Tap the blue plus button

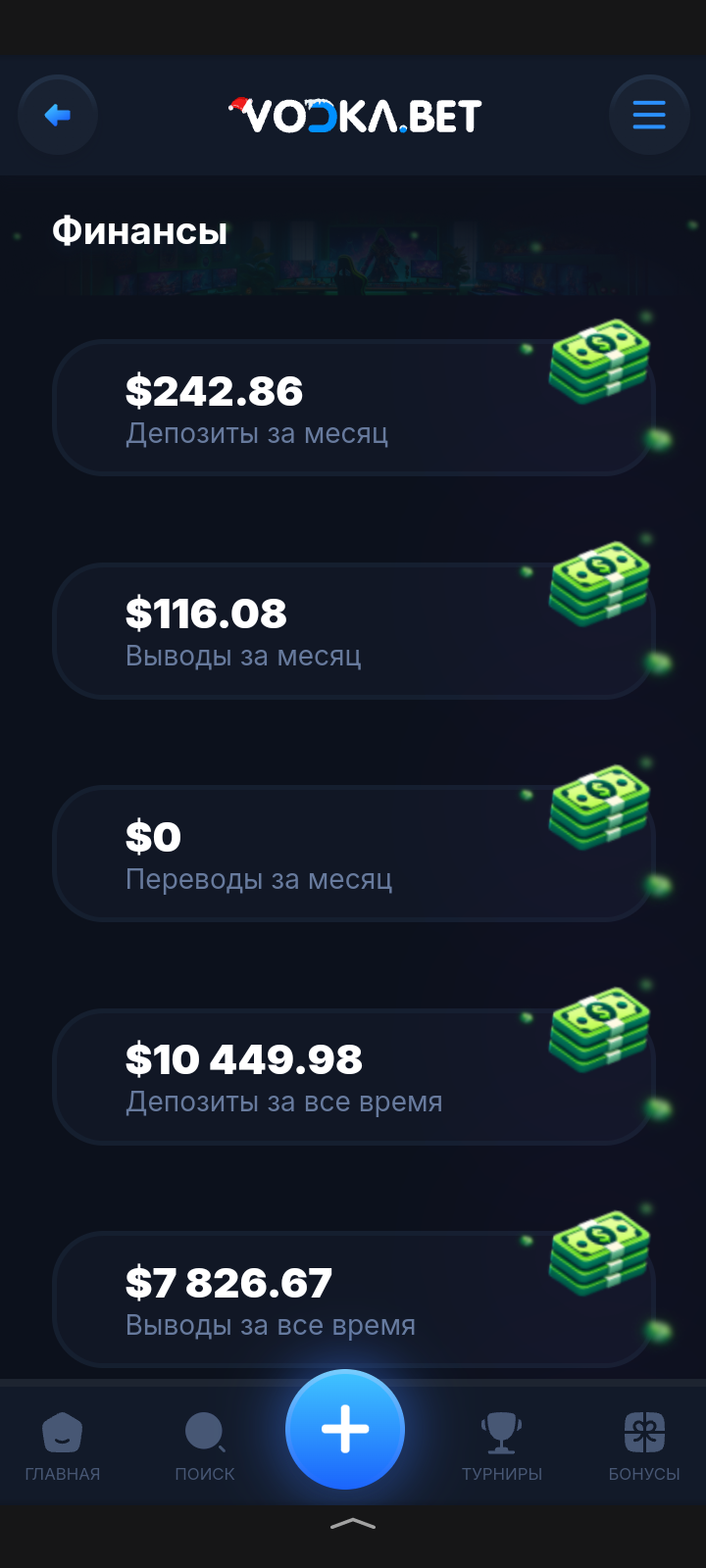(345, 1429)
